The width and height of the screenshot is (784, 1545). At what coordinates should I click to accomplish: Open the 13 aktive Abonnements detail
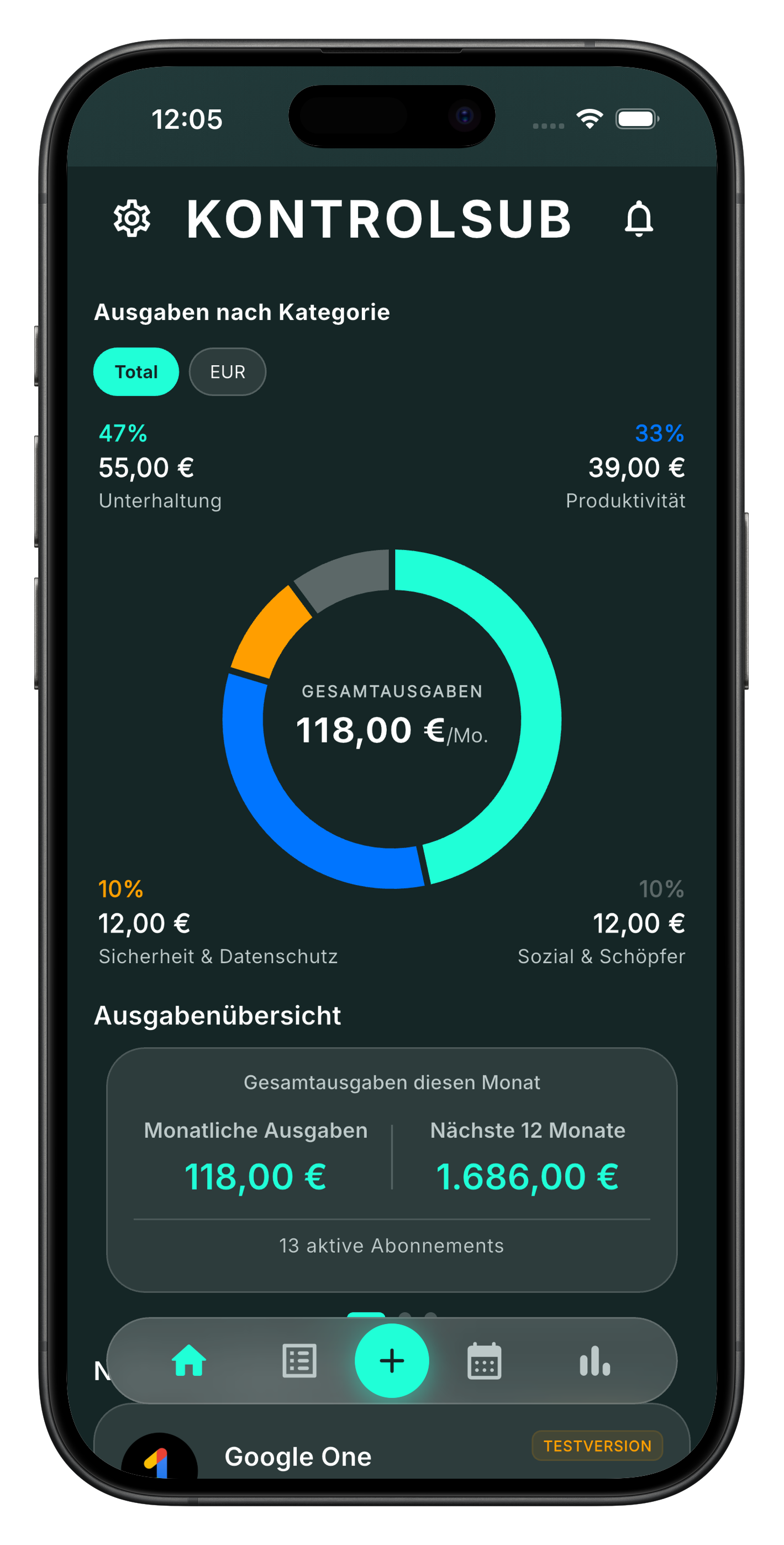coord(391,1246)
